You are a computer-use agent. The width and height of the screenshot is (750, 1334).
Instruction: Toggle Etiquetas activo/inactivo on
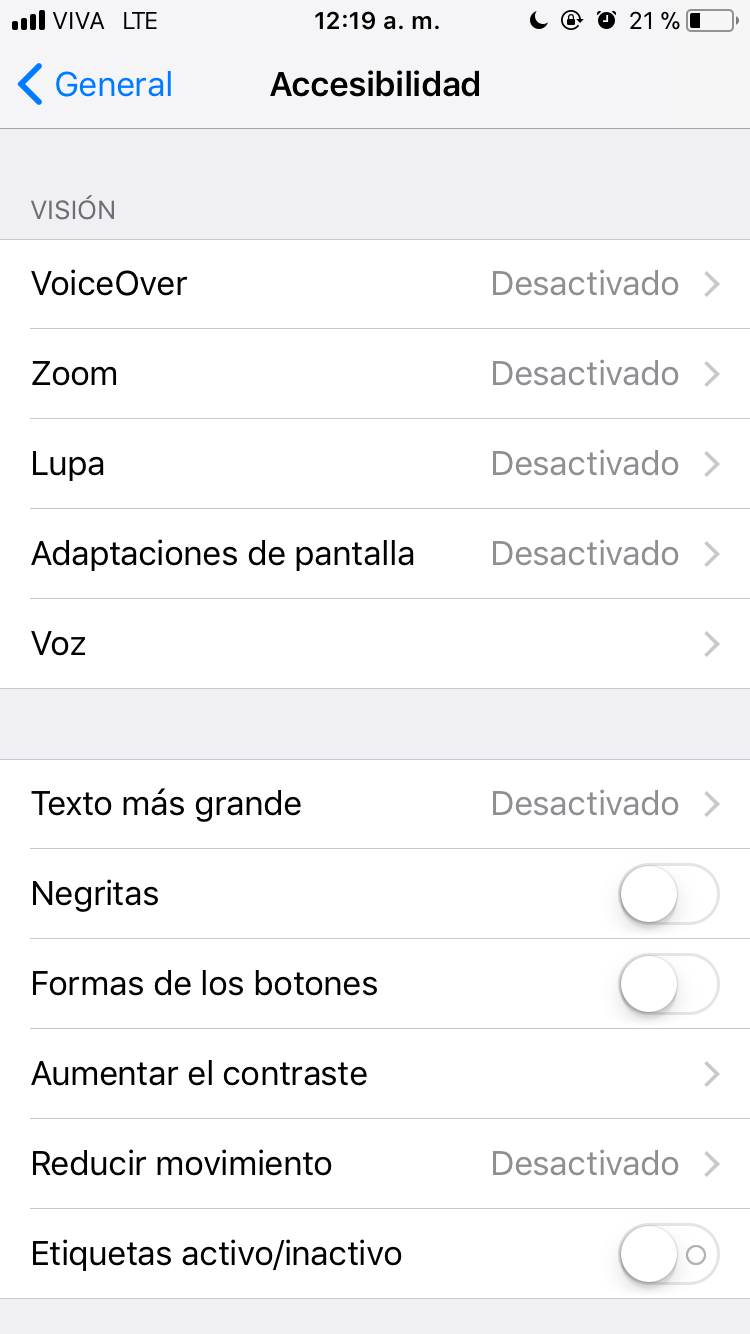668,1254
